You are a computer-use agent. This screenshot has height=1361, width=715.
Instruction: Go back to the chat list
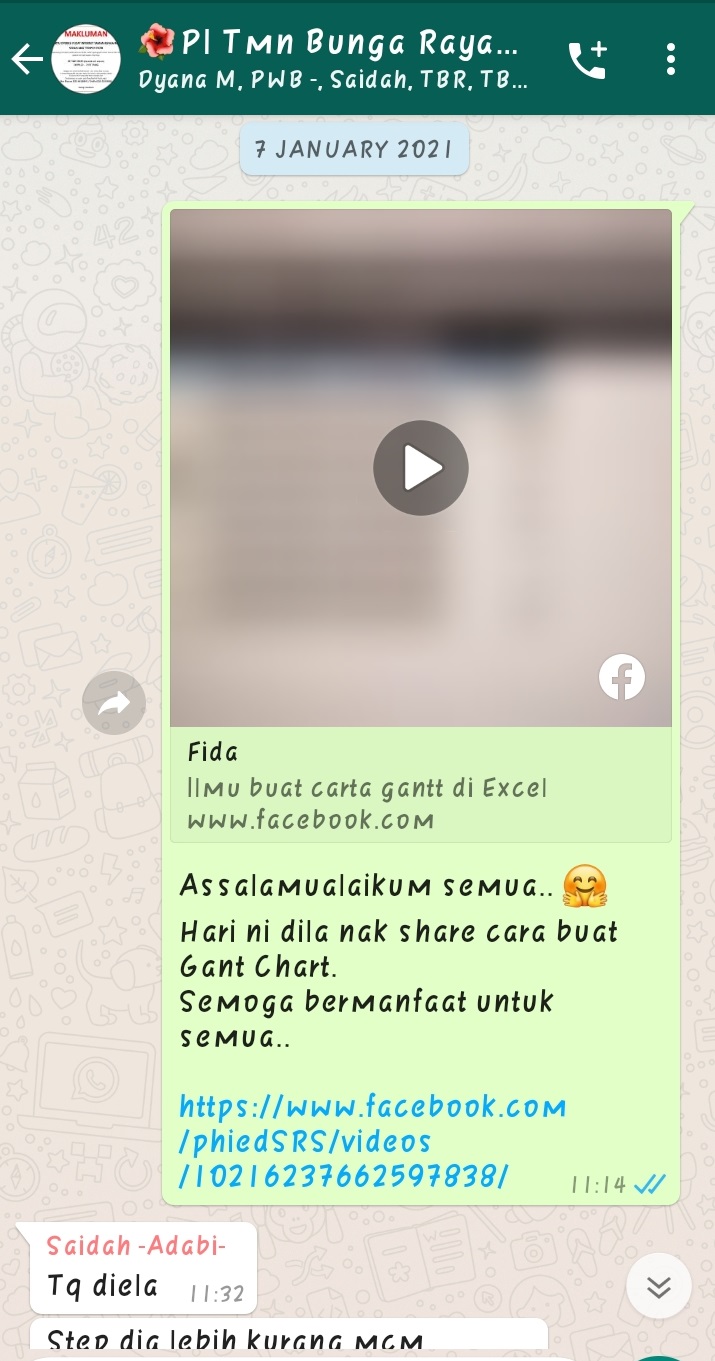pyautogui.click(x=26, y=60)
